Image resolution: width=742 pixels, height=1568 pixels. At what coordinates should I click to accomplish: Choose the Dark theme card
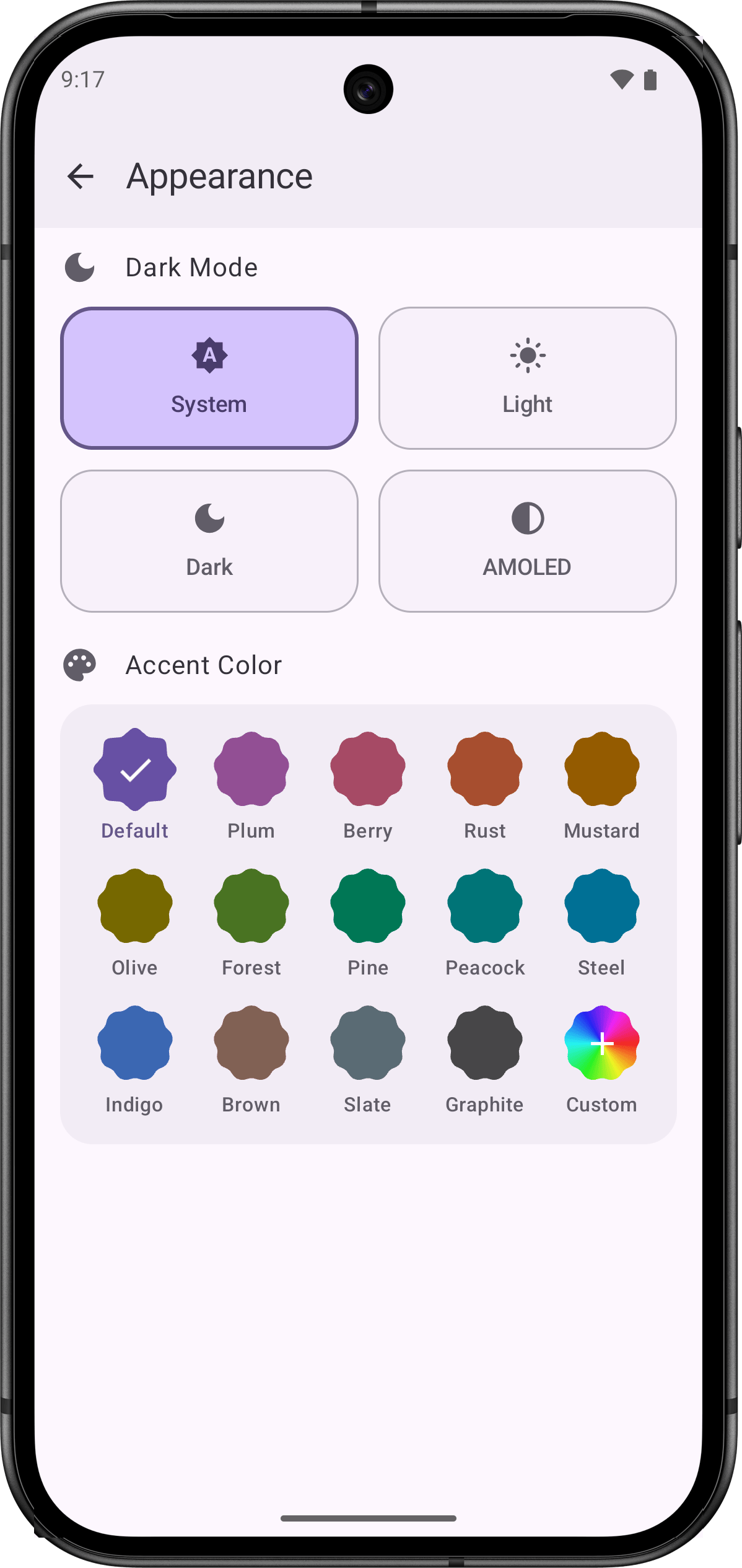coord(209,541)
